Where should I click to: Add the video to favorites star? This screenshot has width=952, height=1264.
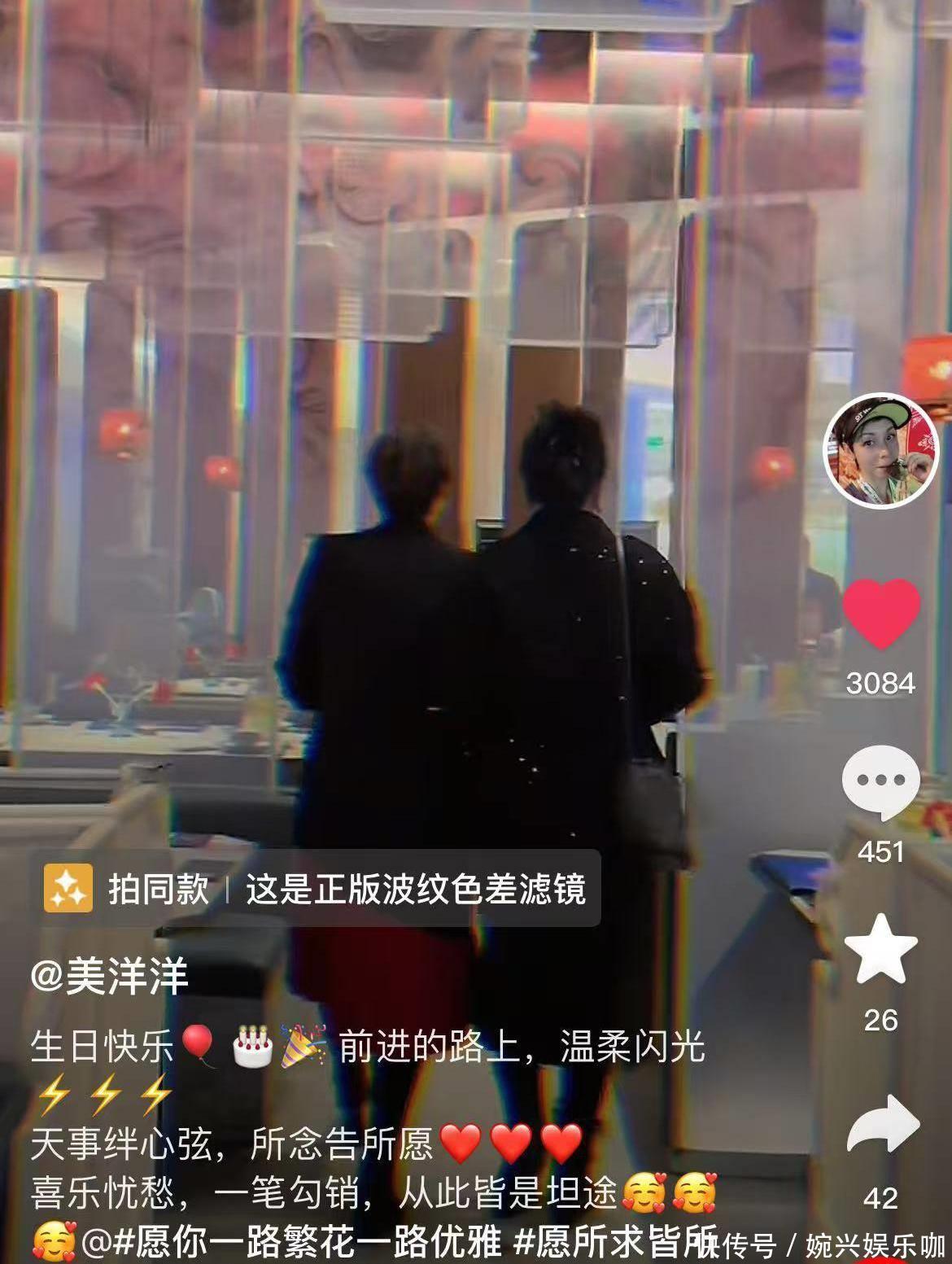[880, 950]
